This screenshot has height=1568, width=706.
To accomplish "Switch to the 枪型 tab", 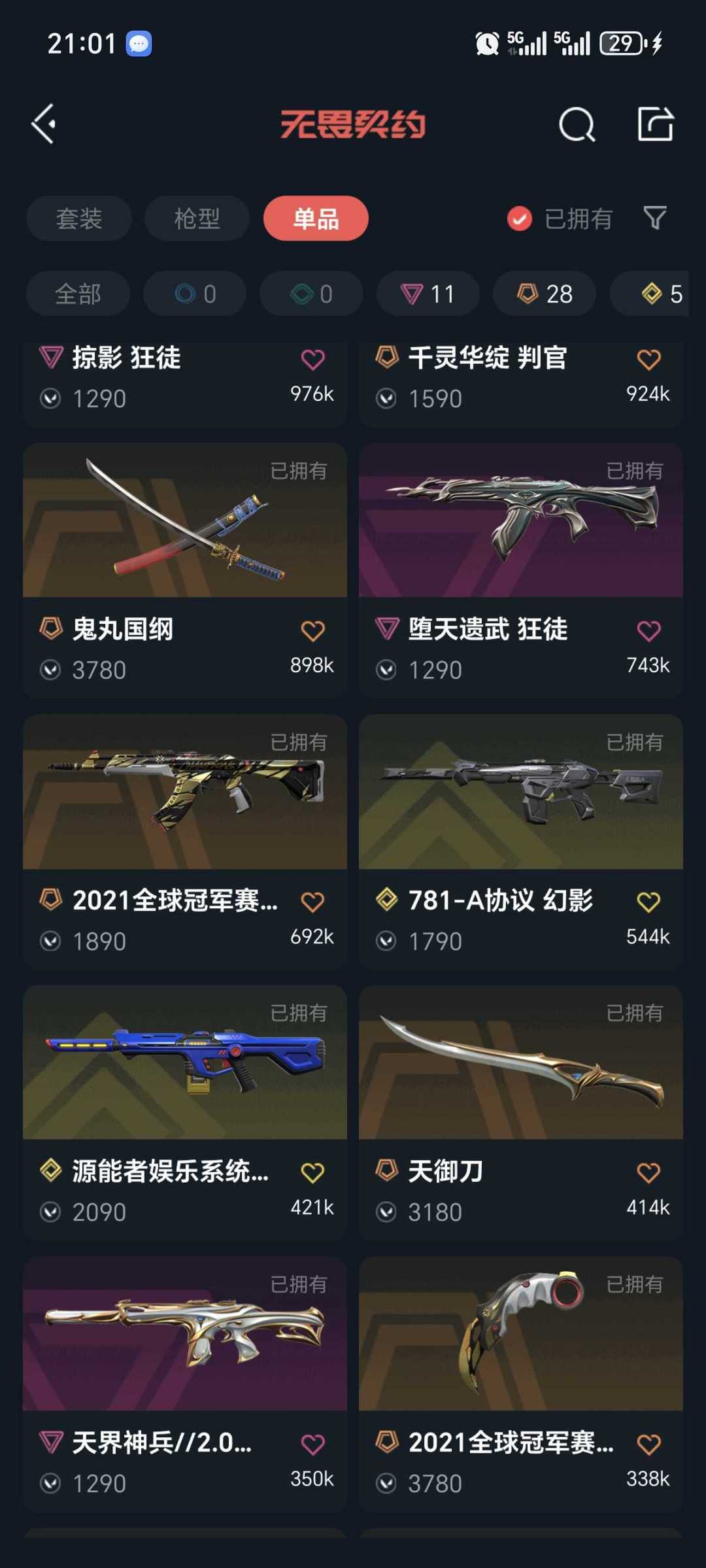I will pyautogui.click(x=197, y=218).
